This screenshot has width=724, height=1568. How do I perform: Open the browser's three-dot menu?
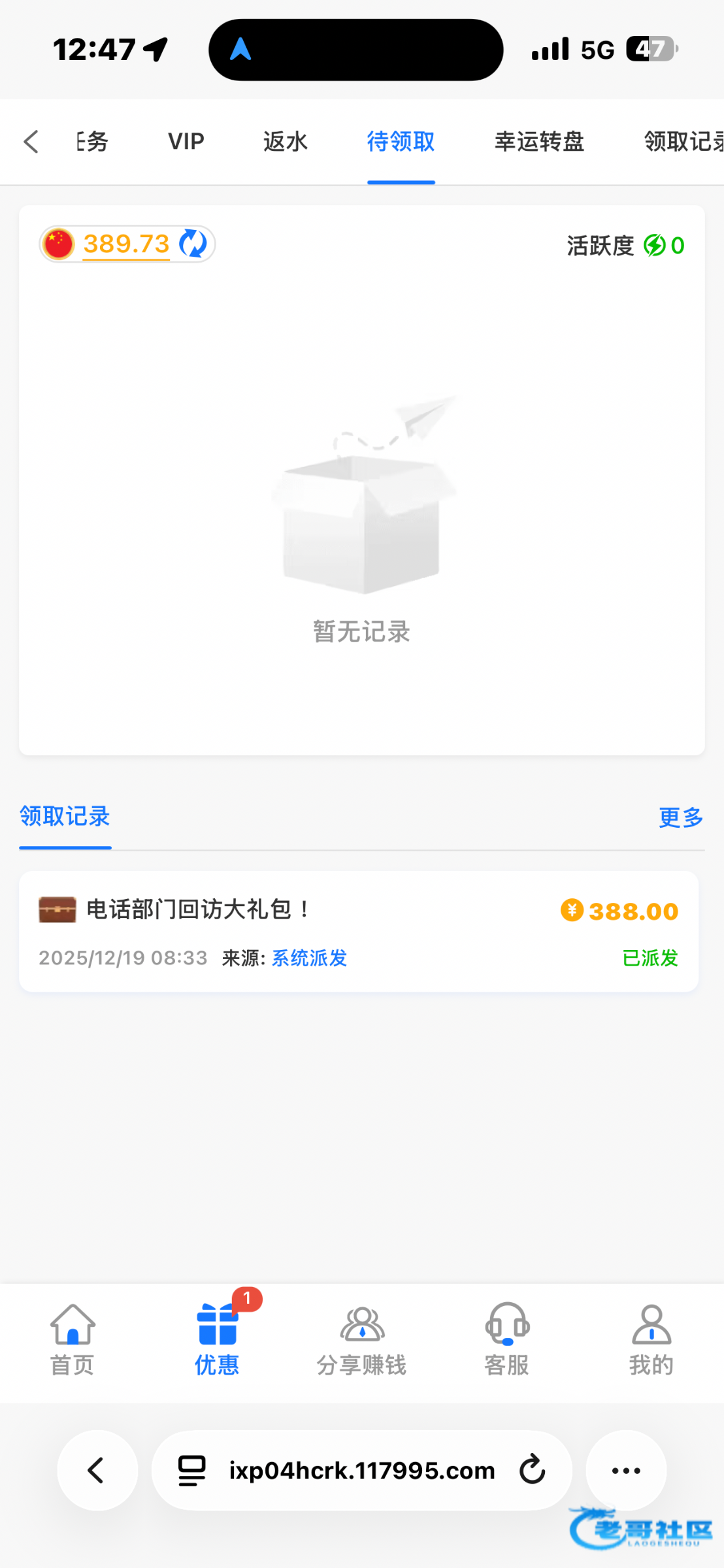[625, 1471]
